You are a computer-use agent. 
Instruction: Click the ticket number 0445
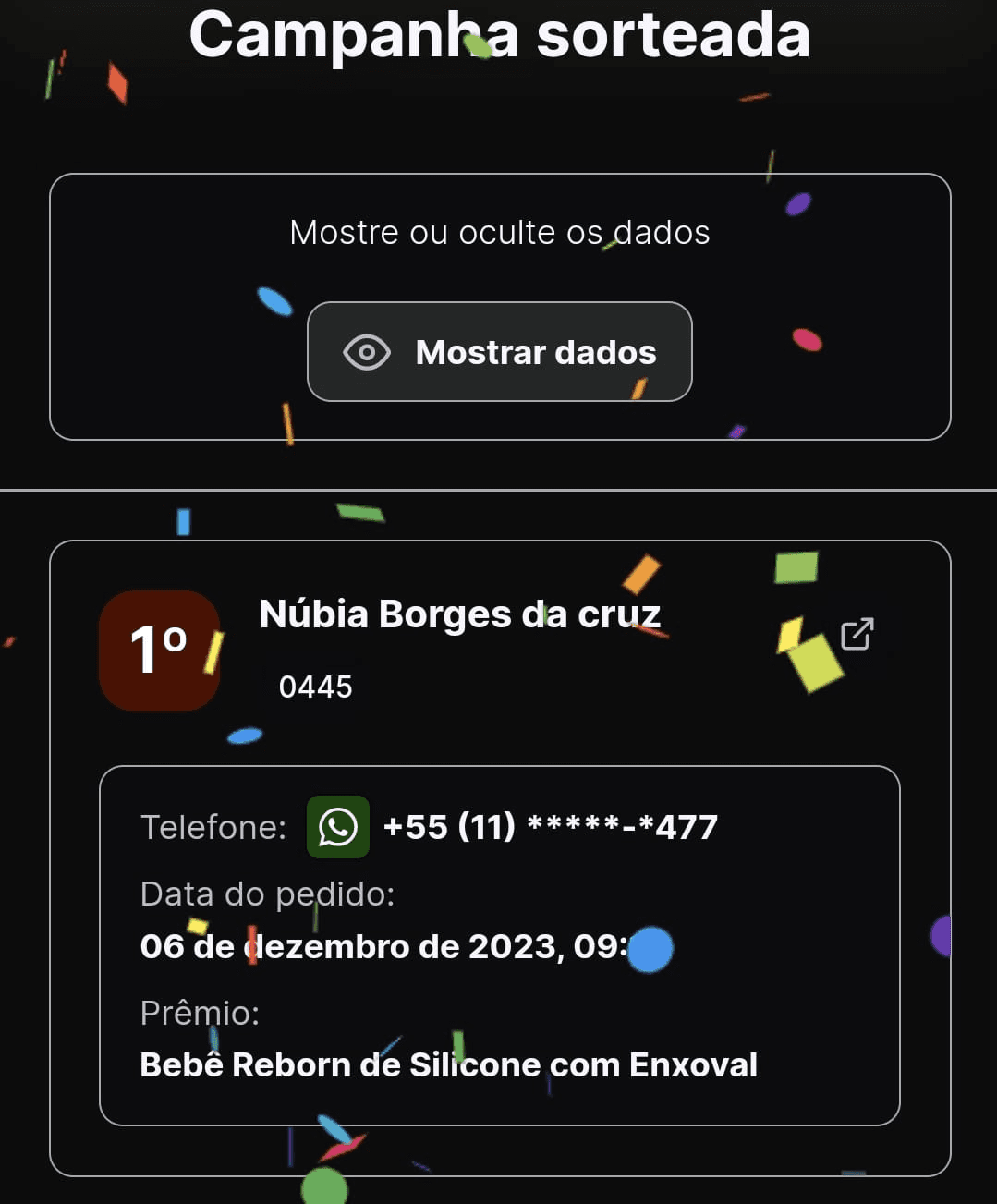tap(315, 686)
